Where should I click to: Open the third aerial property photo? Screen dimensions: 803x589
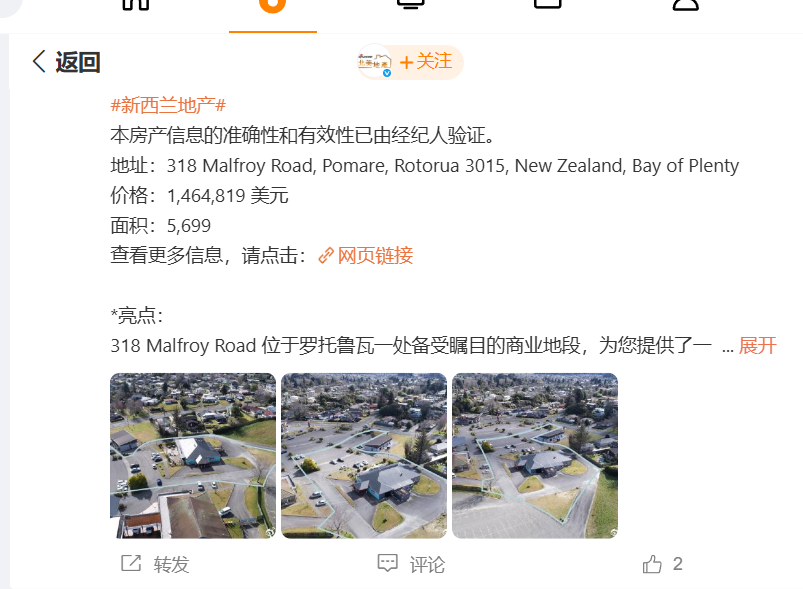coord(535,456)
